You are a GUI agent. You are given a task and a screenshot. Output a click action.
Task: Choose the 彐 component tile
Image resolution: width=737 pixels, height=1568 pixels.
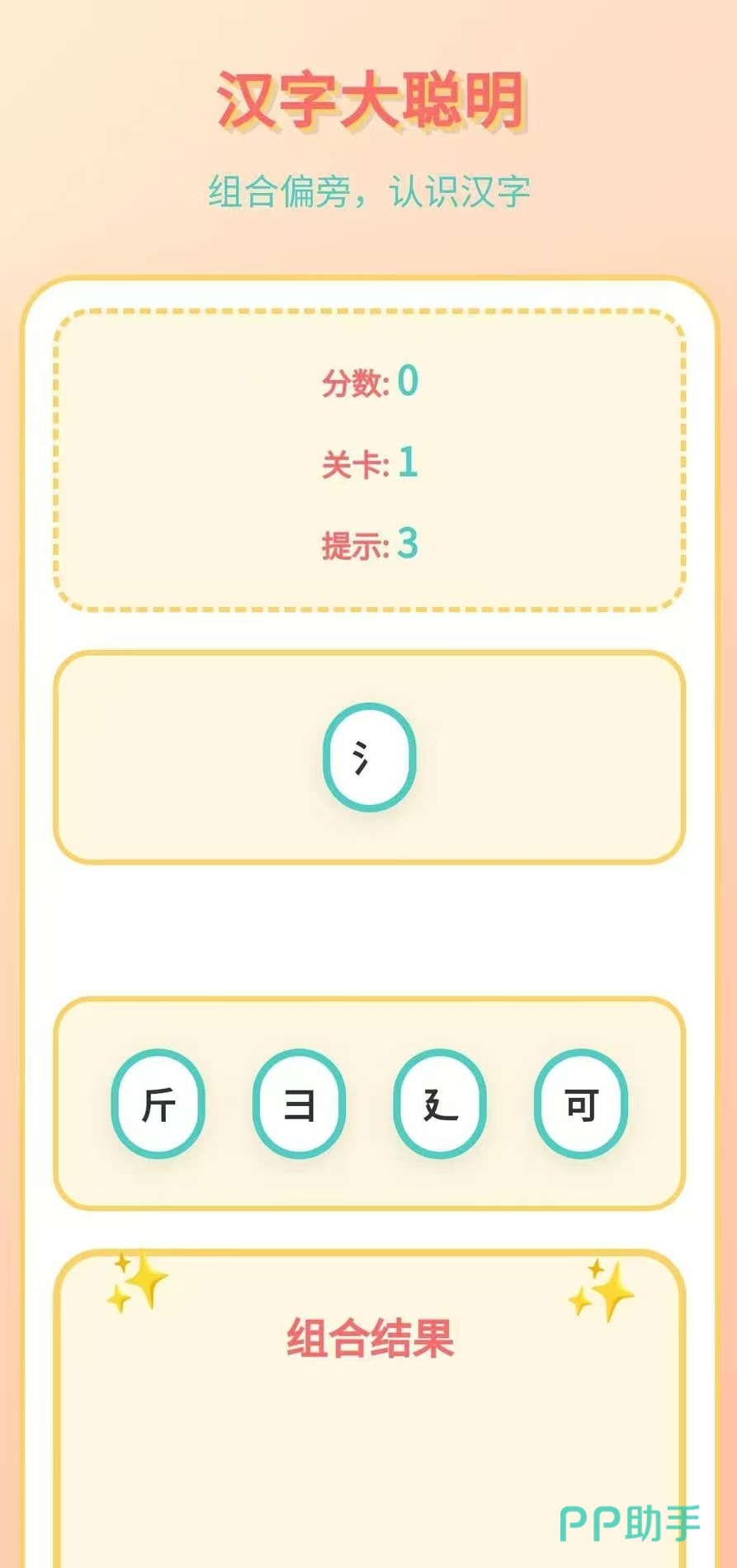coord(299,1104)
